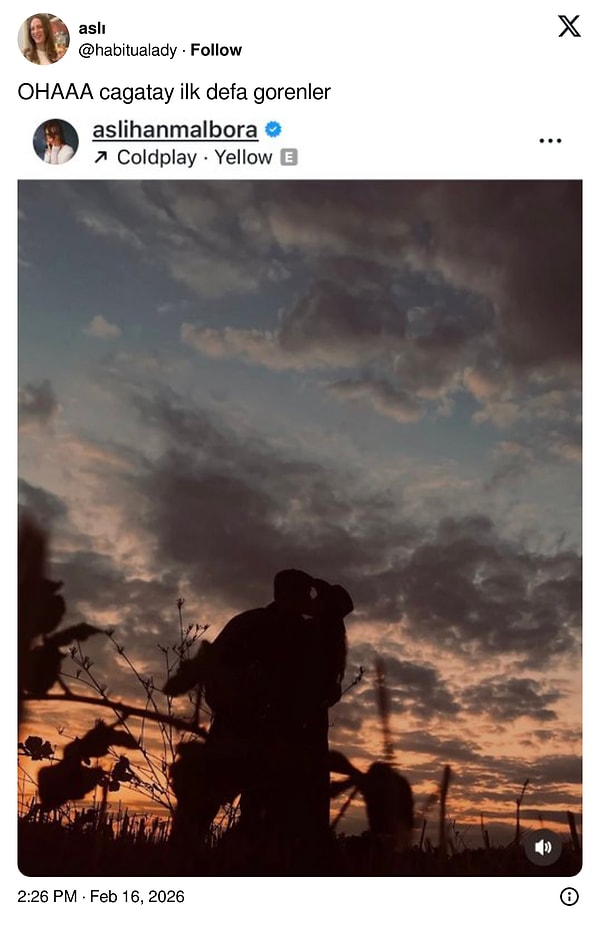Open aslı's profile avatar

[x=43, y=39]
